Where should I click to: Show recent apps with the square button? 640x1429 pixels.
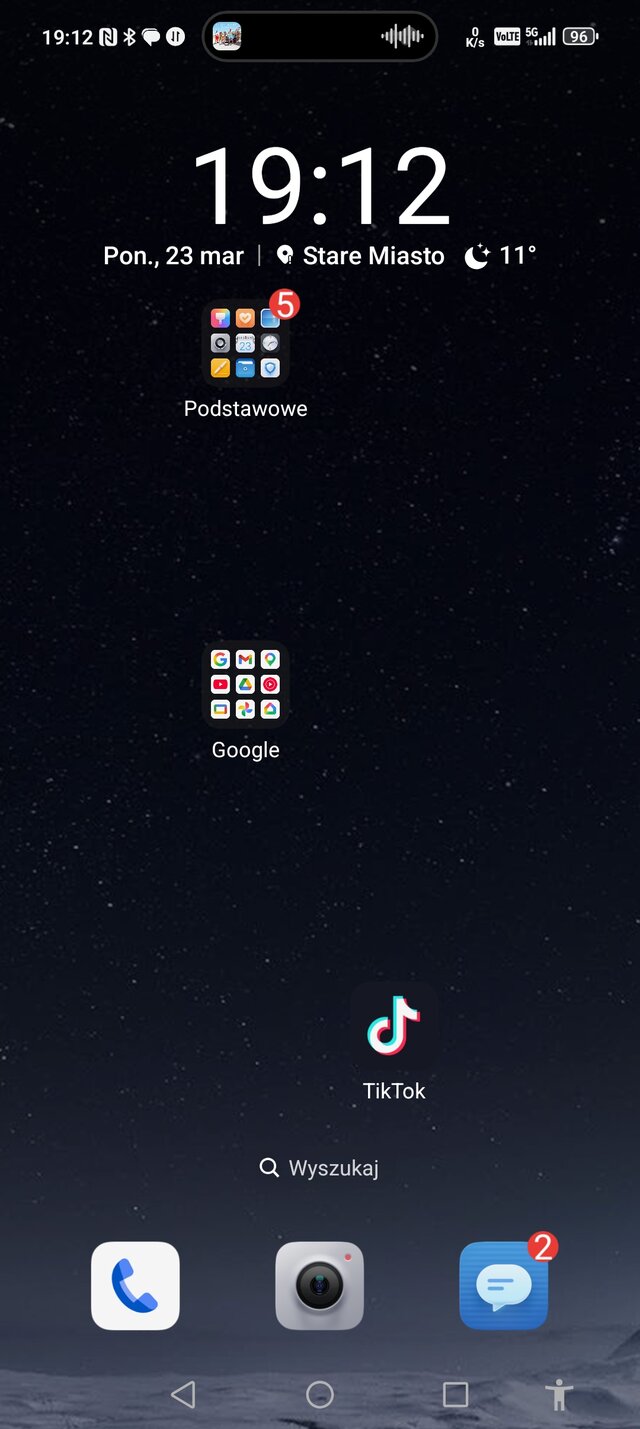pyautogui.click(x=455, y=1394)
